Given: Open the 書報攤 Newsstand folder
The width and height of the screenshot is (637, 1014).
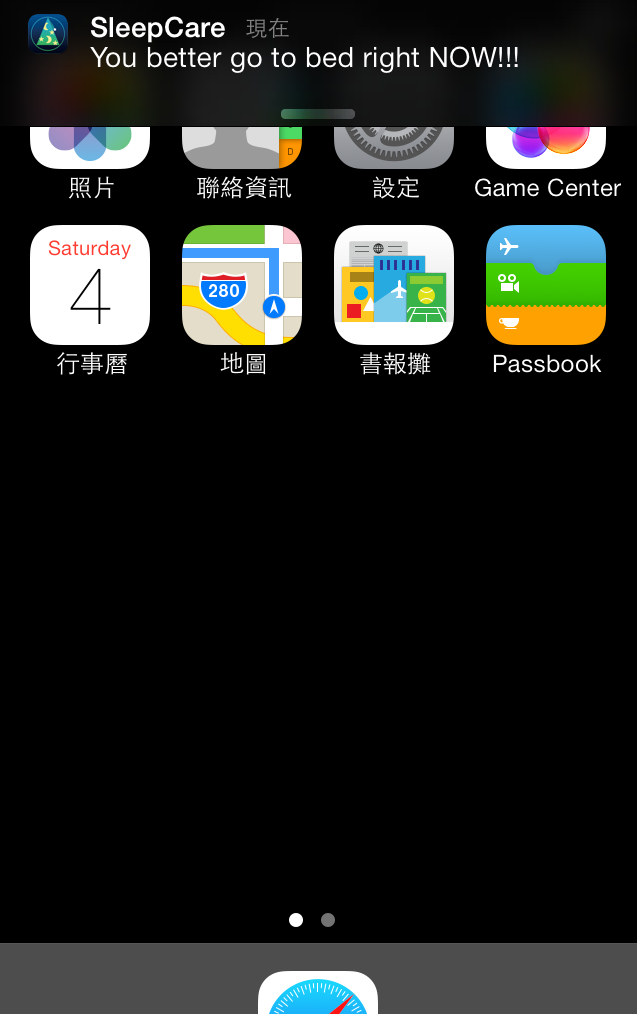Looking at the screenshot, I should (x=394, y=285).
